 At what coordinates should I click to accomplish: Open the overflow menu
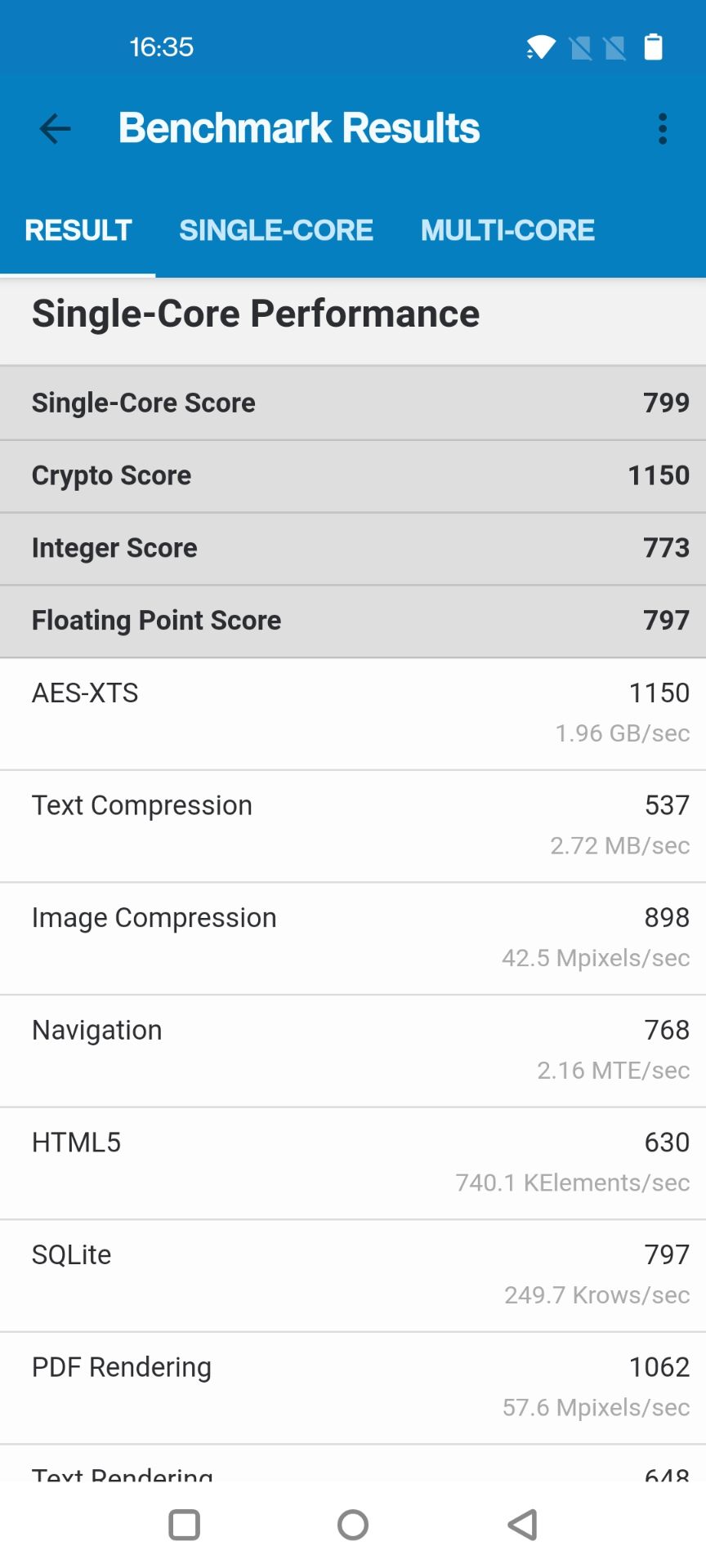click(x=663, y=129)
